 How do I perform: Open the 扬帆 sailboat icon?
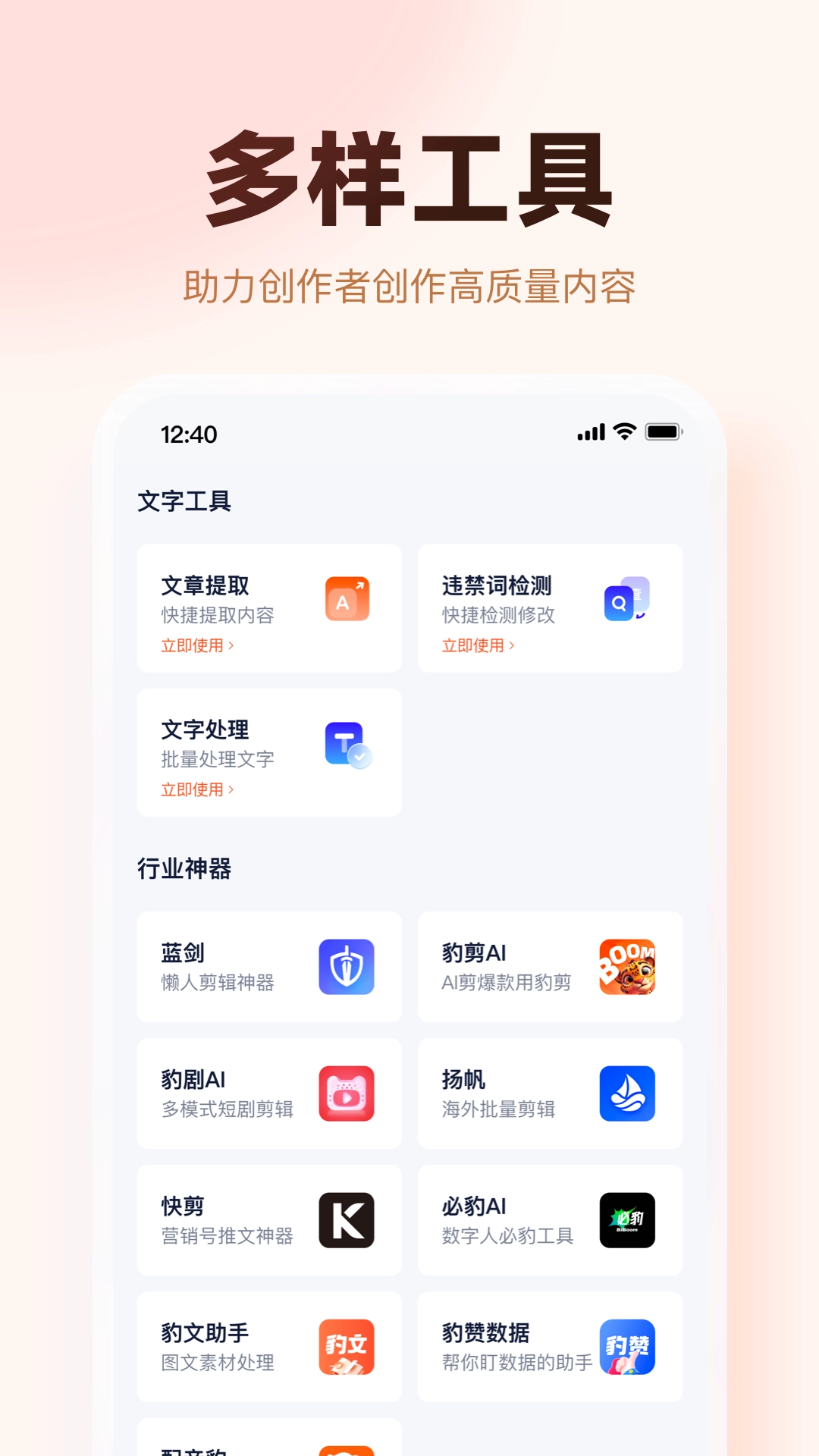[628, 1093]
